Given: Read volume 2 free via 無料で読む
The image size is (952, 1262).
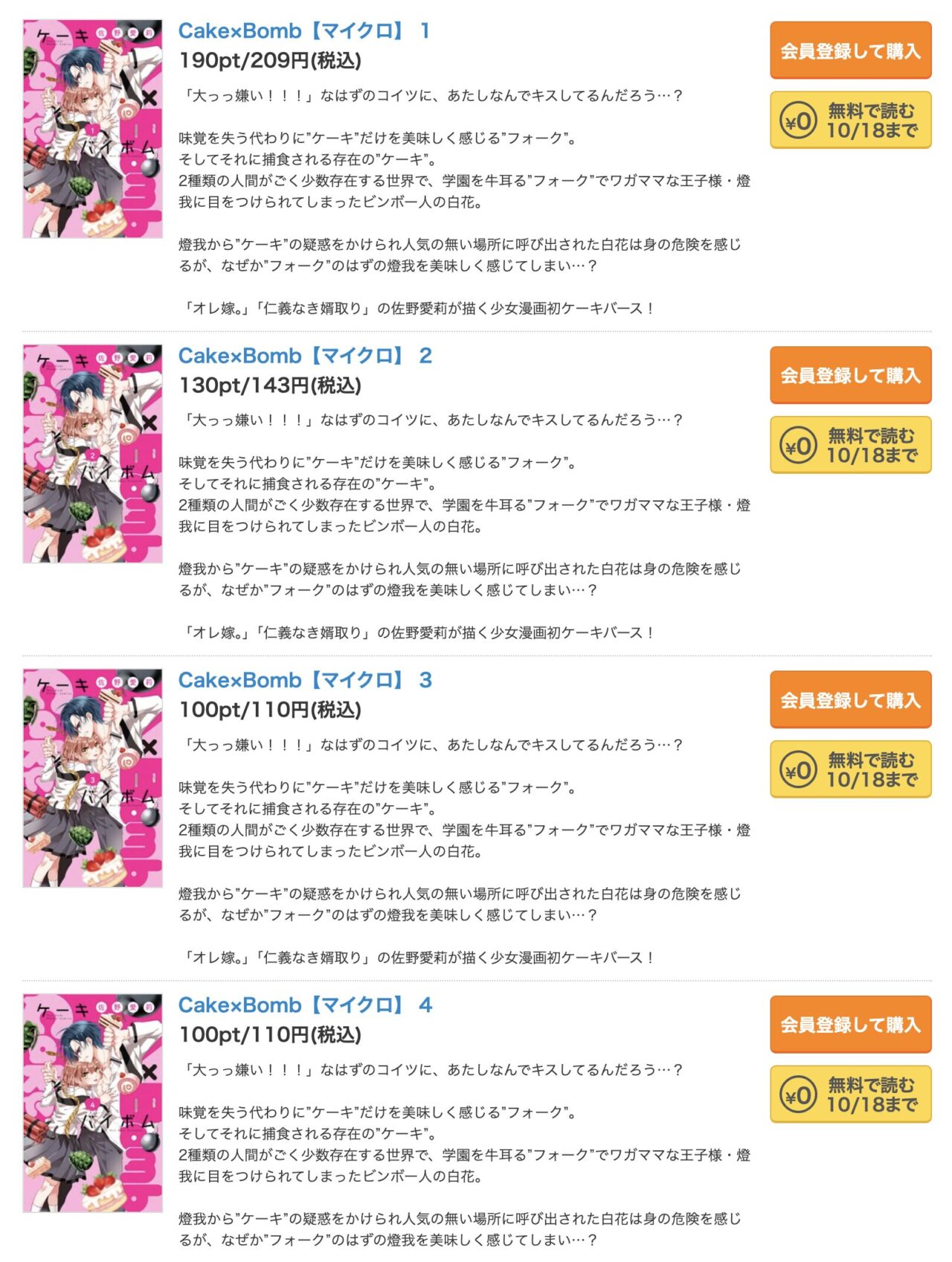Looking at the screenshot, I should click(x=850, y=445).
